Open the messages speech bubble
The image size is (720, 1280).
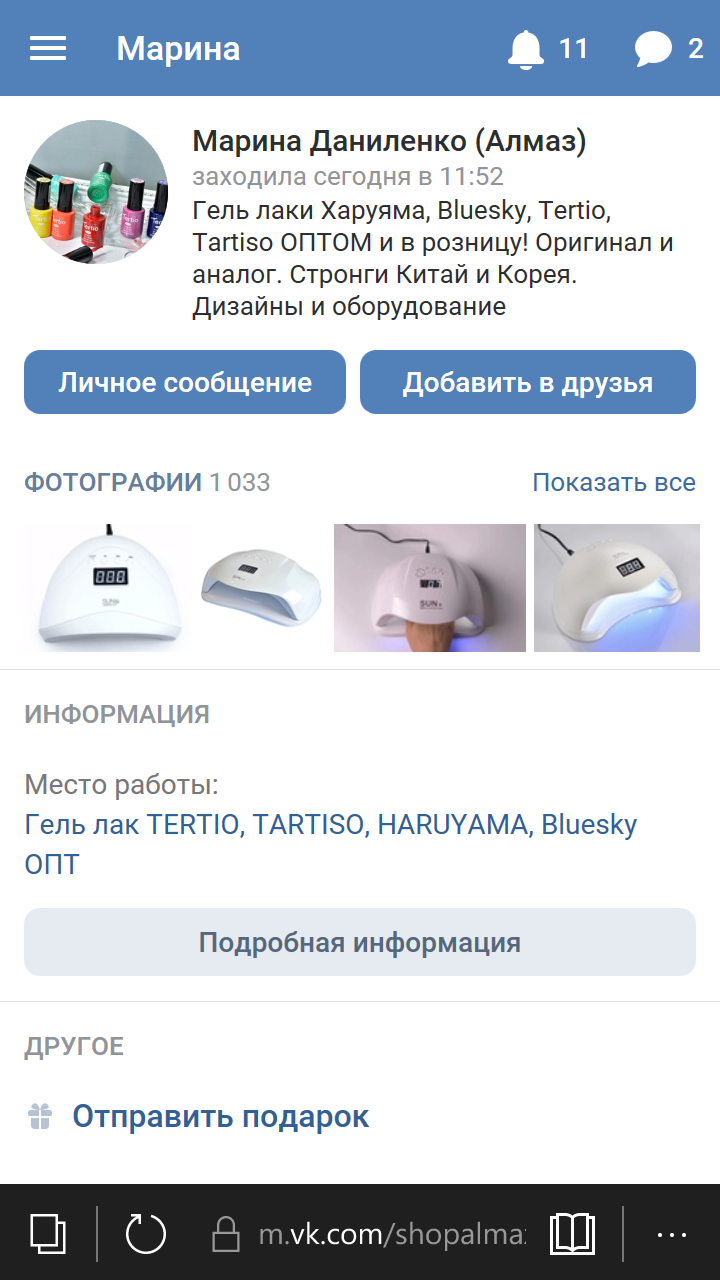coord(653,49)
